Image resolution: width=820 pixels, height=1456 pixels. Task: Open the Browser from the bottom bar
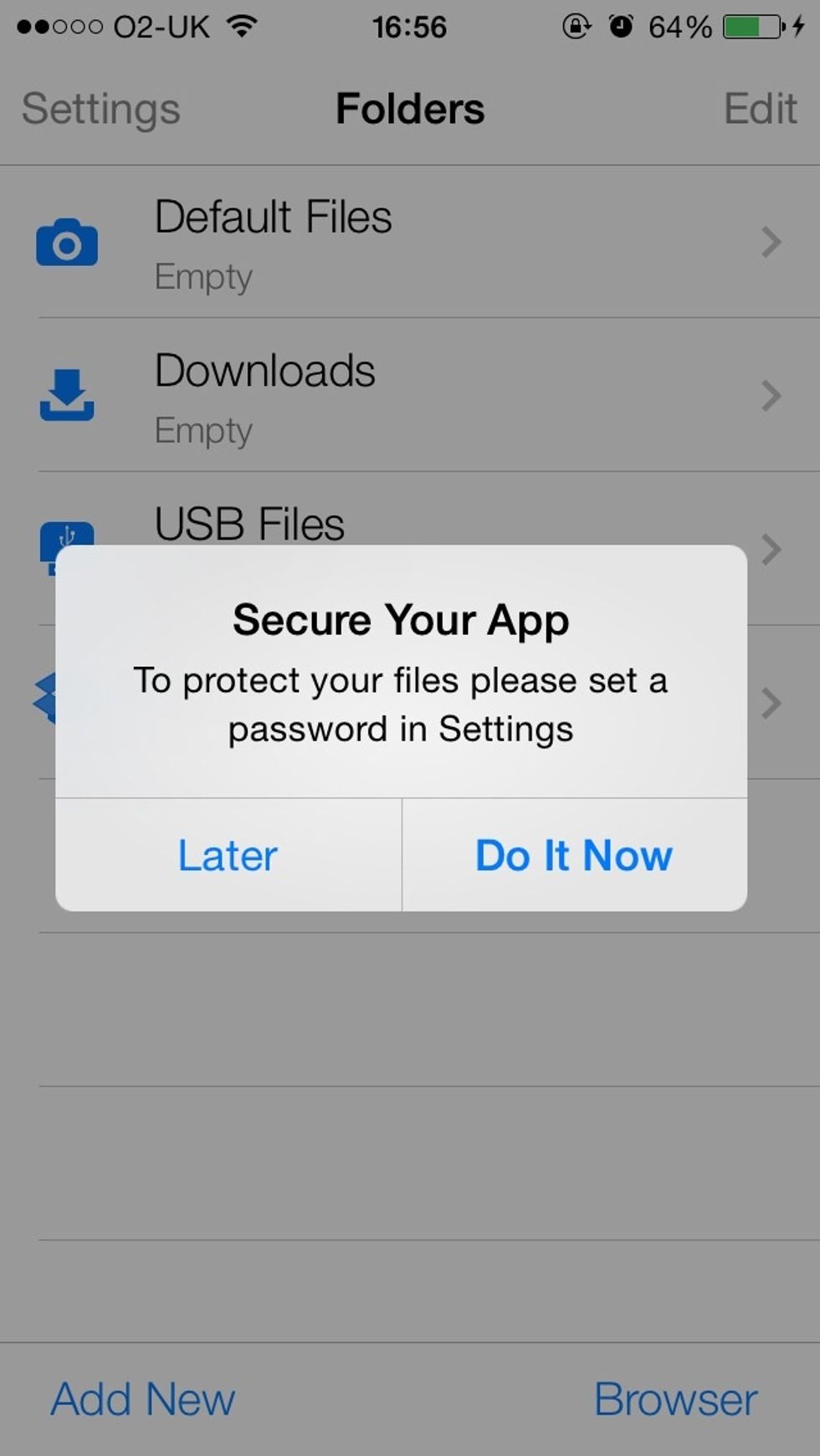pos(675,1399)
